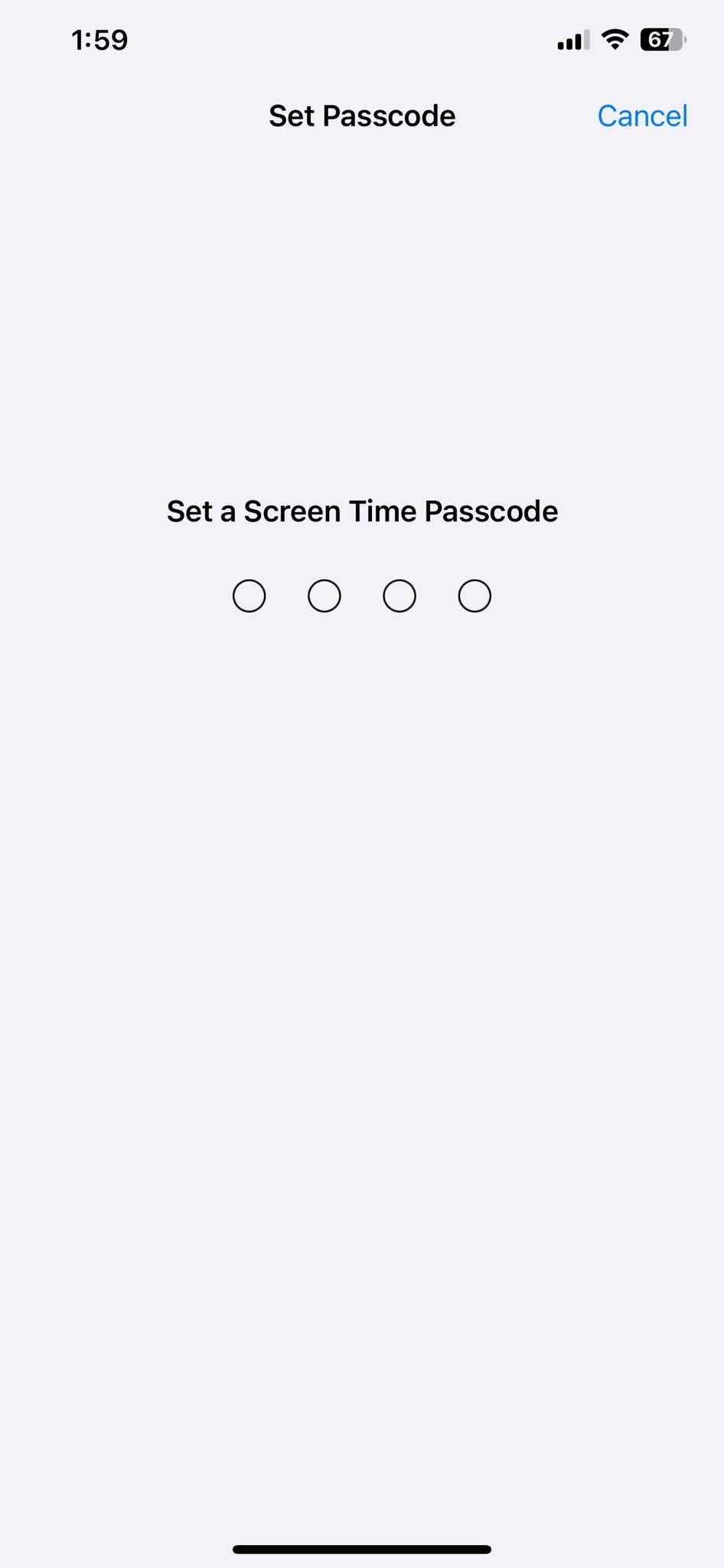Tap the home indicator bar
The image size is (724, 1568).
click(x=362, y=1549)
